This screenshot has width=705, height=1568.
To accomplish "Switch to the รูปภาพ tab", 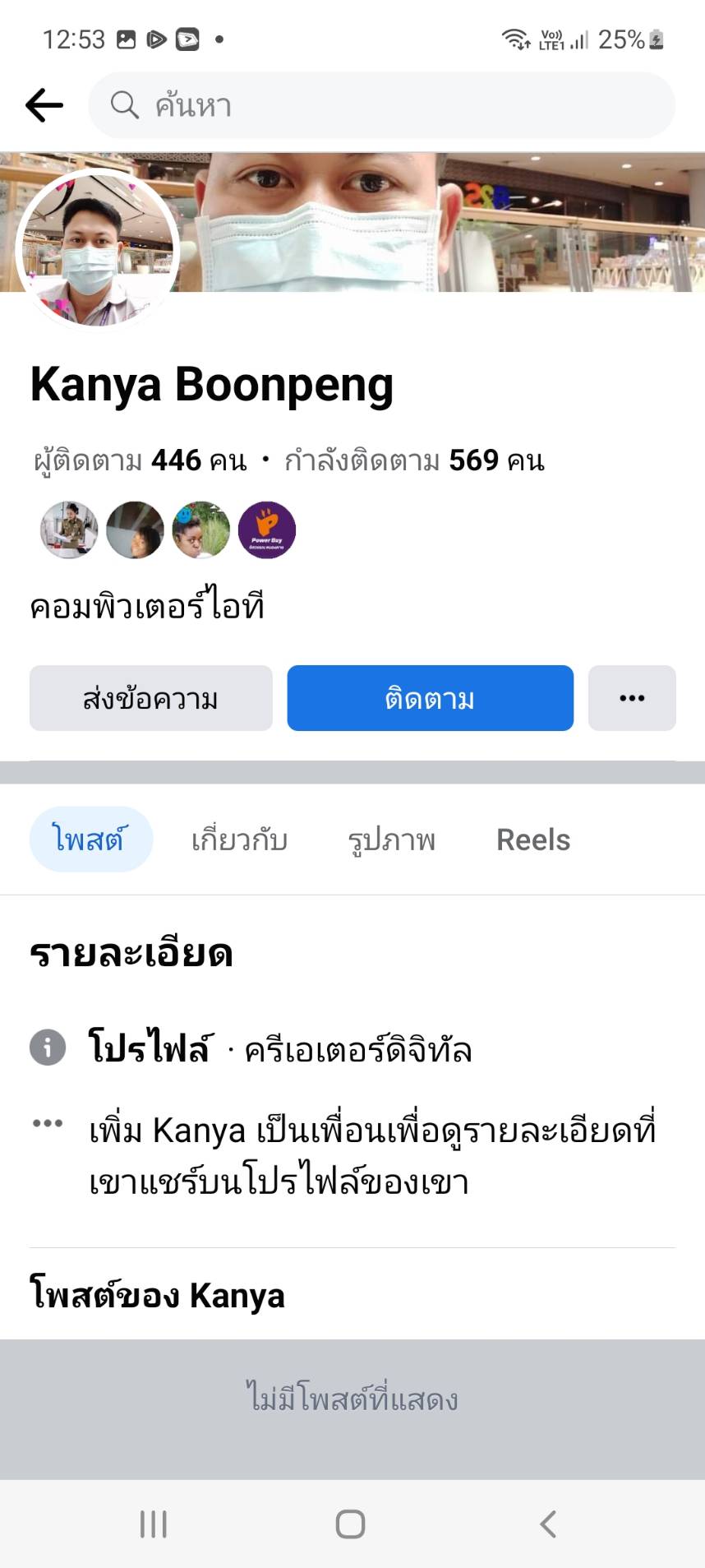I will pyautogui.click(x=392, y=840).
